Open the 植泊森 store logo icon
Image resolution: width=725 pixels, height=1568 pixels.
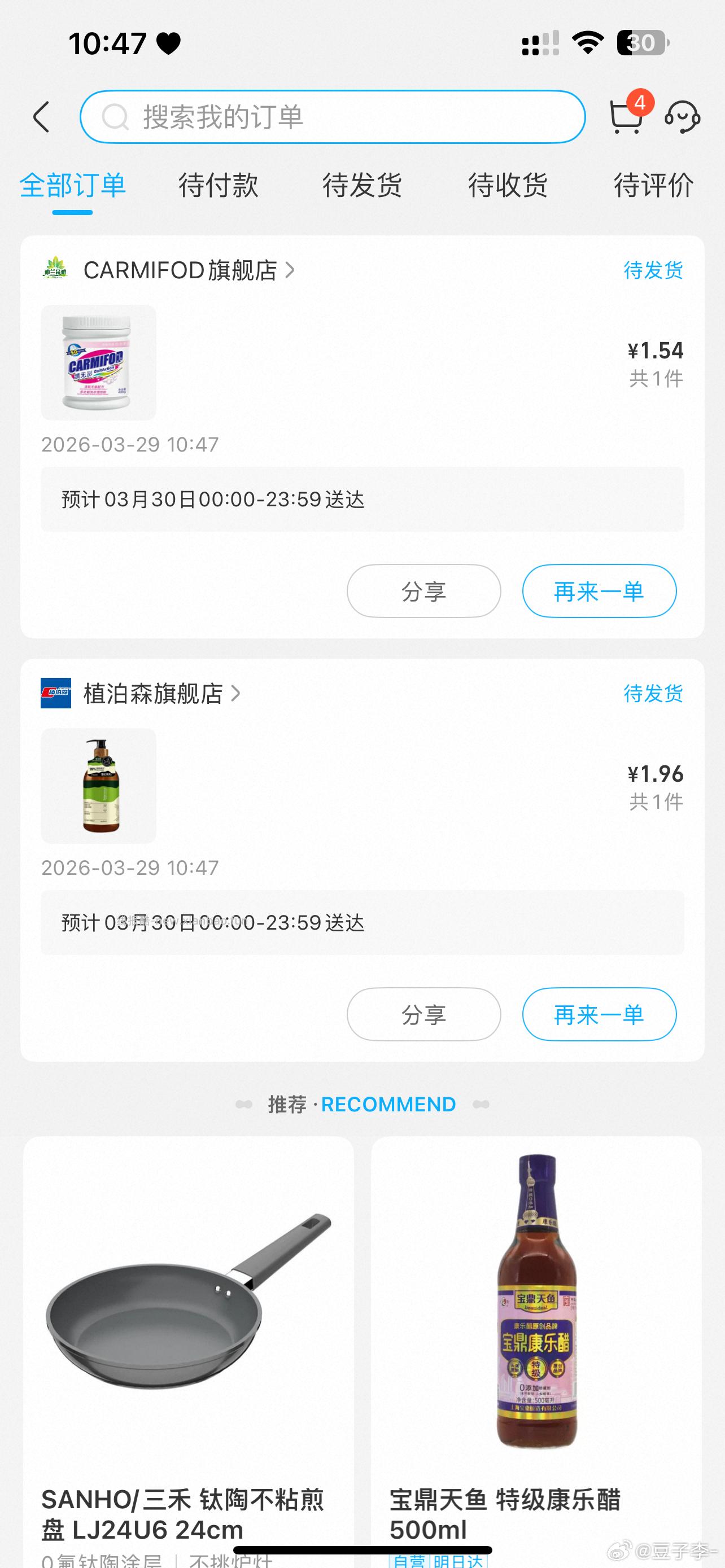coord(56,693)
